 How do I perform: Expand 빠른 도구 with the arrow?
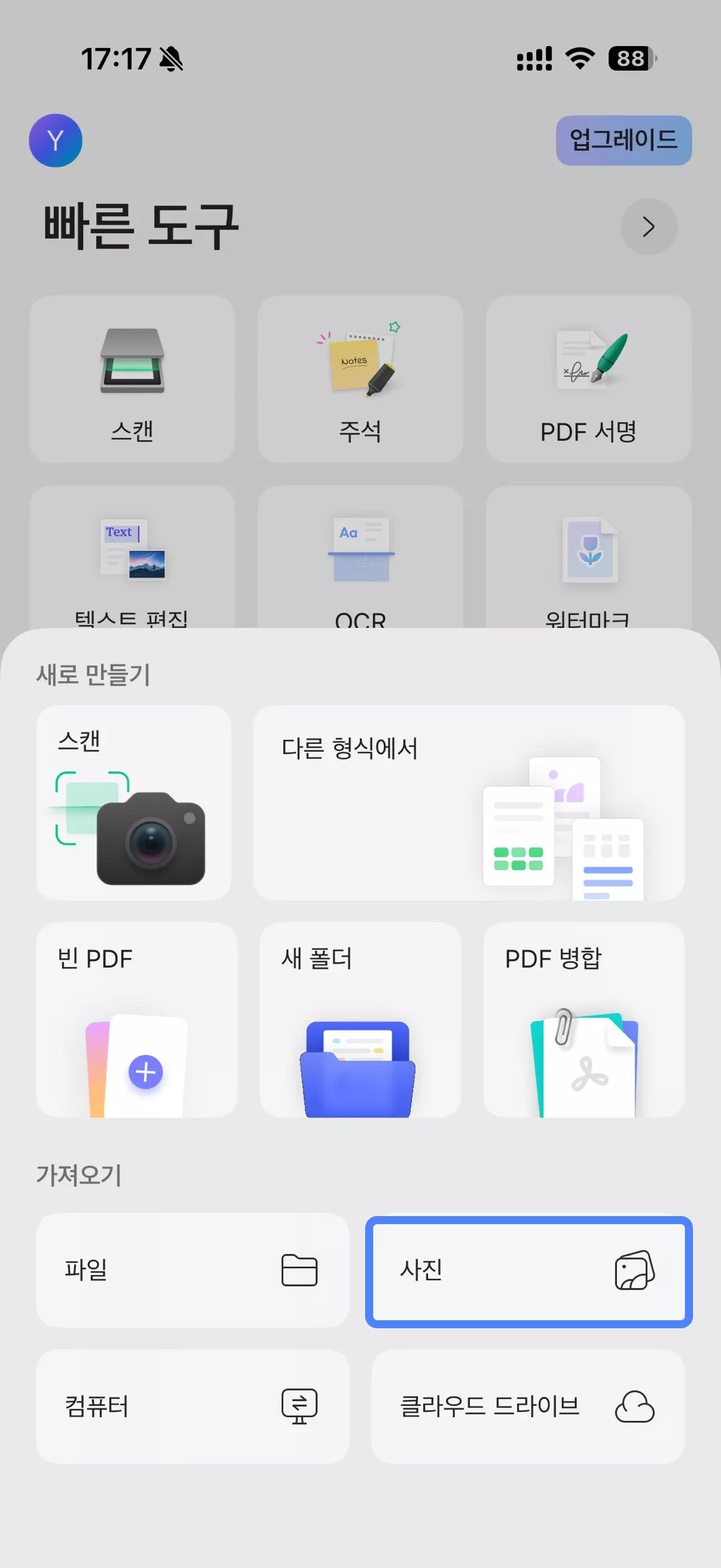(648, 227)
